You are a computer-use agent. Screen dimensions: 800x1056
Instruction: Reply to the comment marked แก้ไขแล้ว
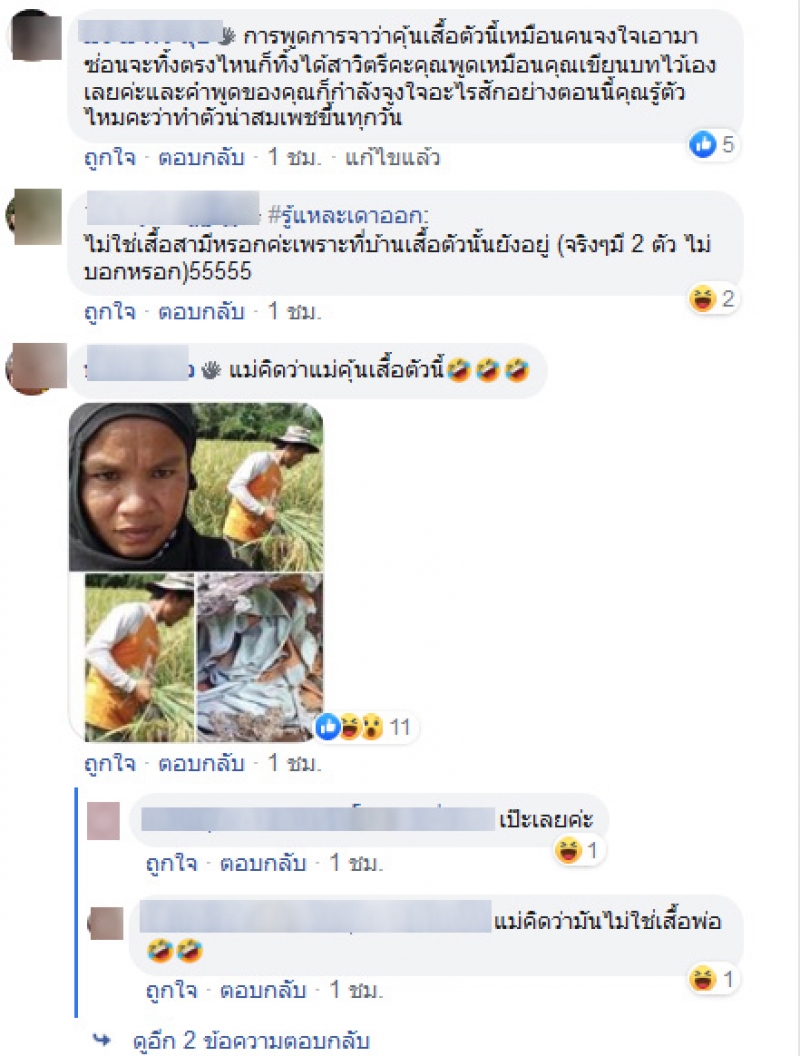pyautogui.click(x=198, y=158)
